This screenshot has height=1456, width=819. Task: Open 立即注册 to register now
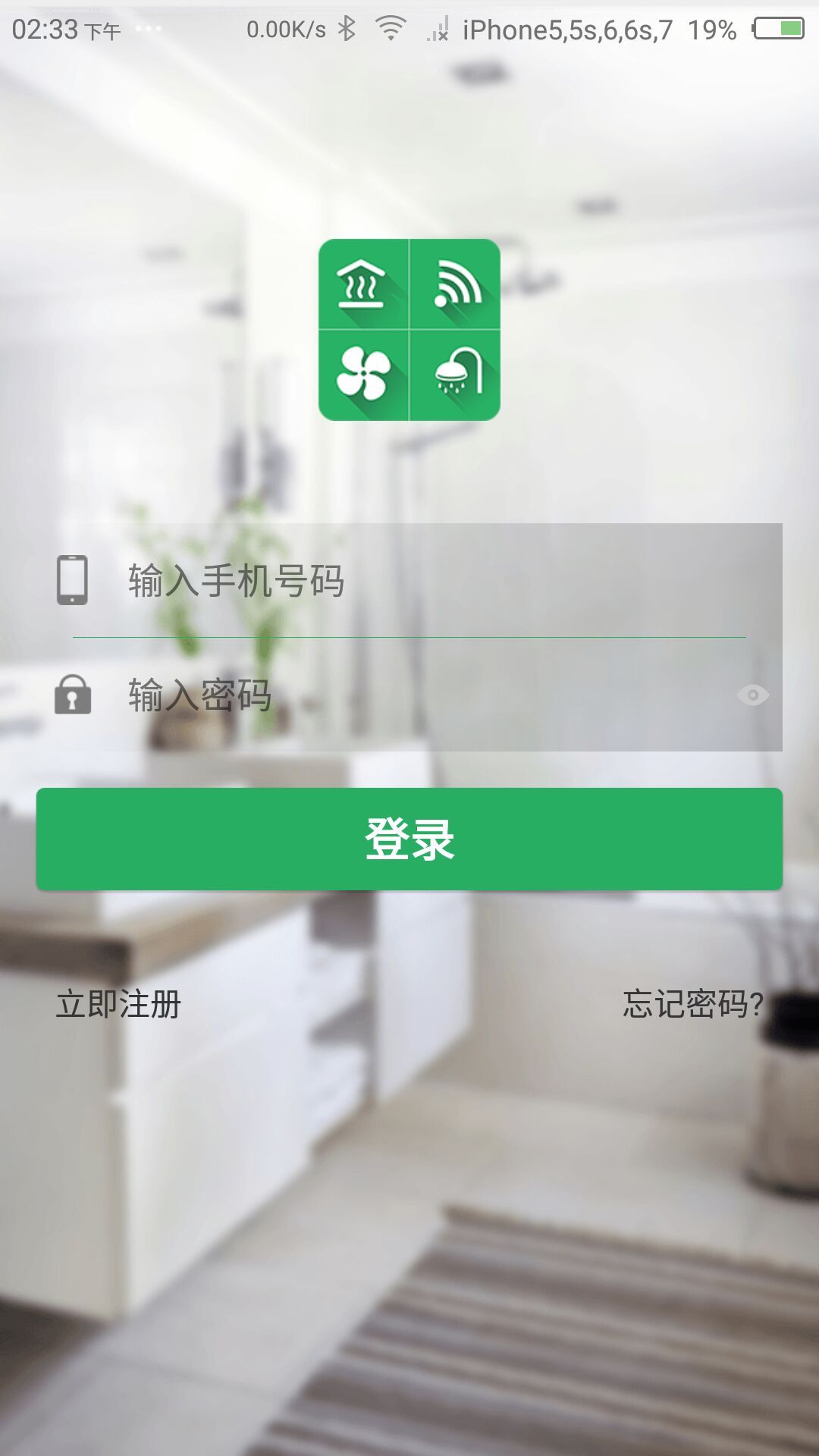pyautogui.click(x=118, y=1004)
